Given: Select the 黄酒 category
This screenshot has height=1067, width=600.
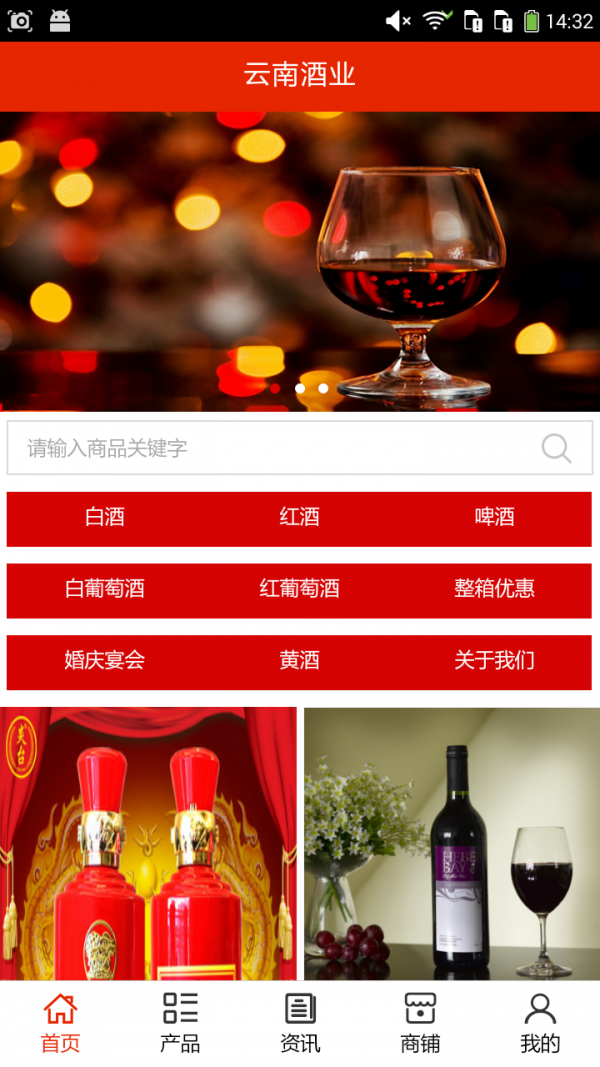Looking at the screenshot, I should 299,661.
